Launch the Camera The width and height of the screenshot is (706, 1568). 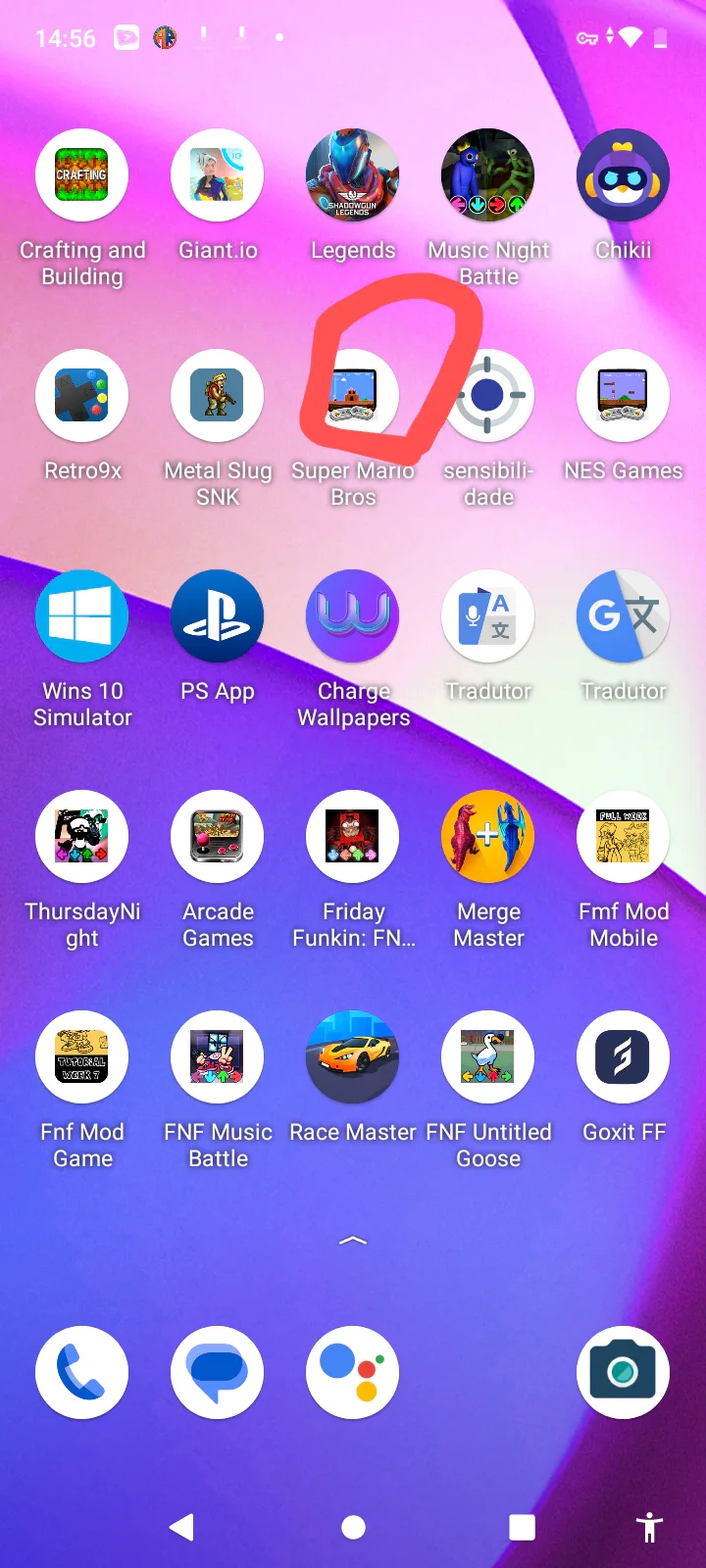coord(624,1372)
